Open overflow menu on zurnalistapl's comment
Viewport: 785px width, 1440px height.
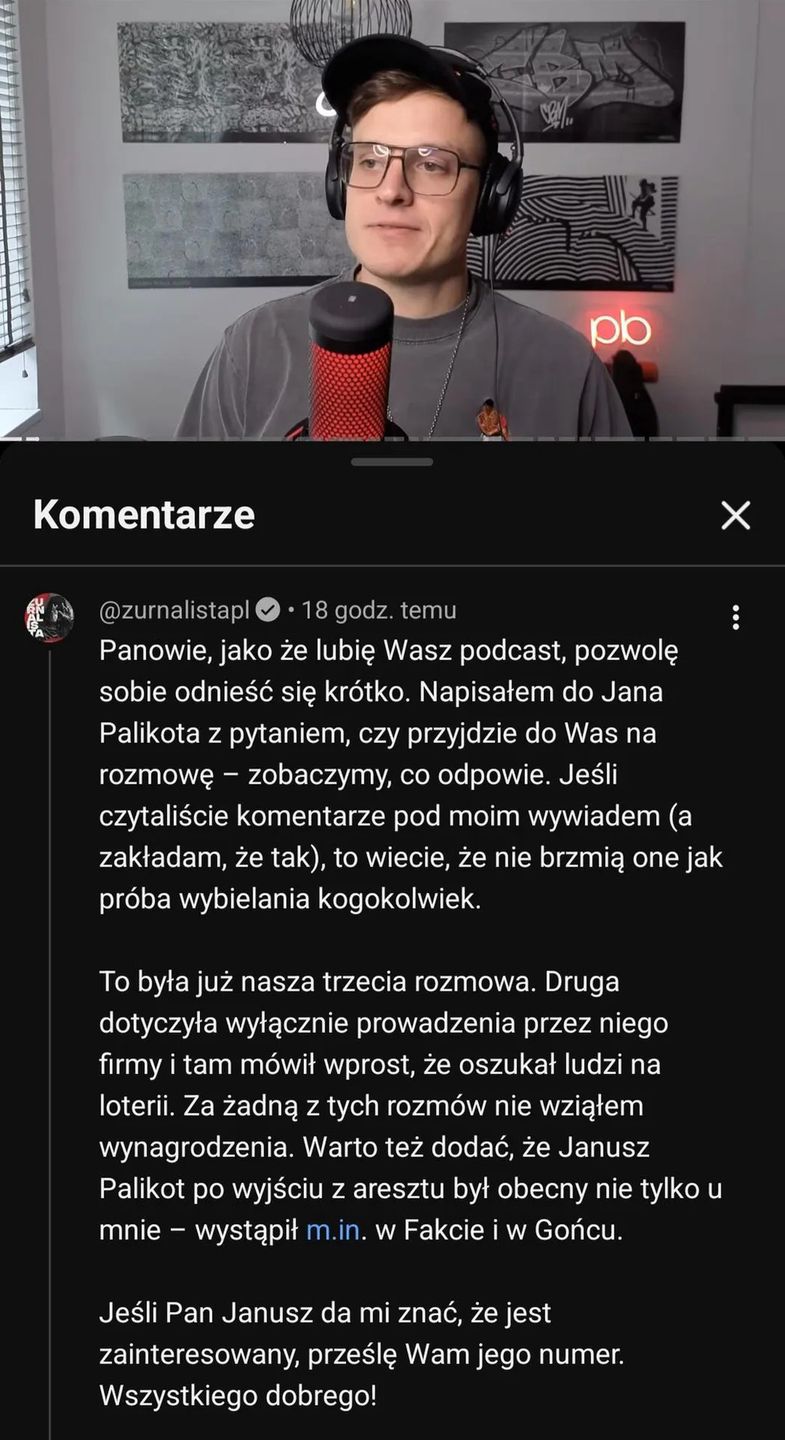[x=736, y=617]
